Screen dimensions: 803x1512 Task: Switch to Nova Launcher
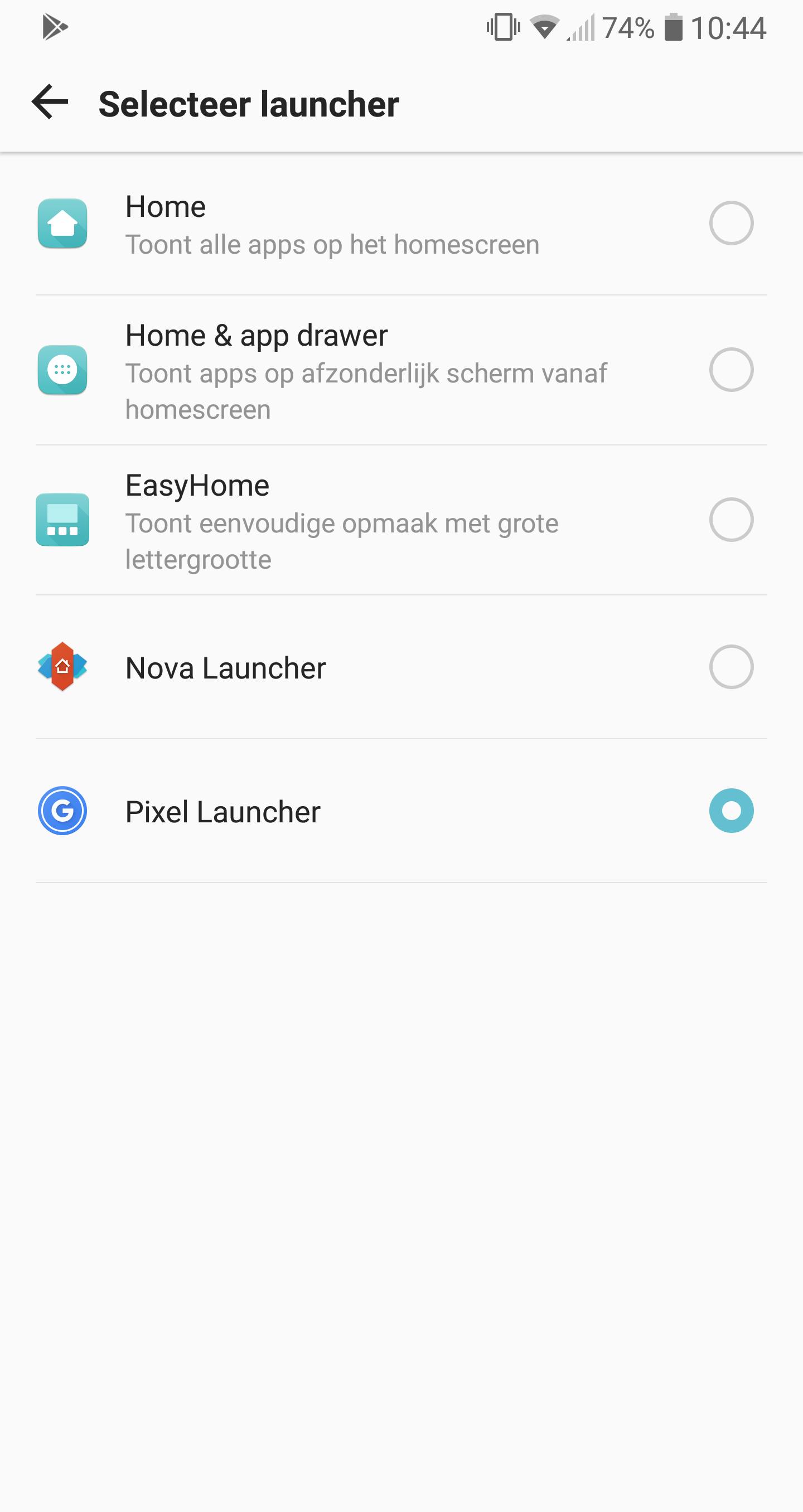point(731,667)
